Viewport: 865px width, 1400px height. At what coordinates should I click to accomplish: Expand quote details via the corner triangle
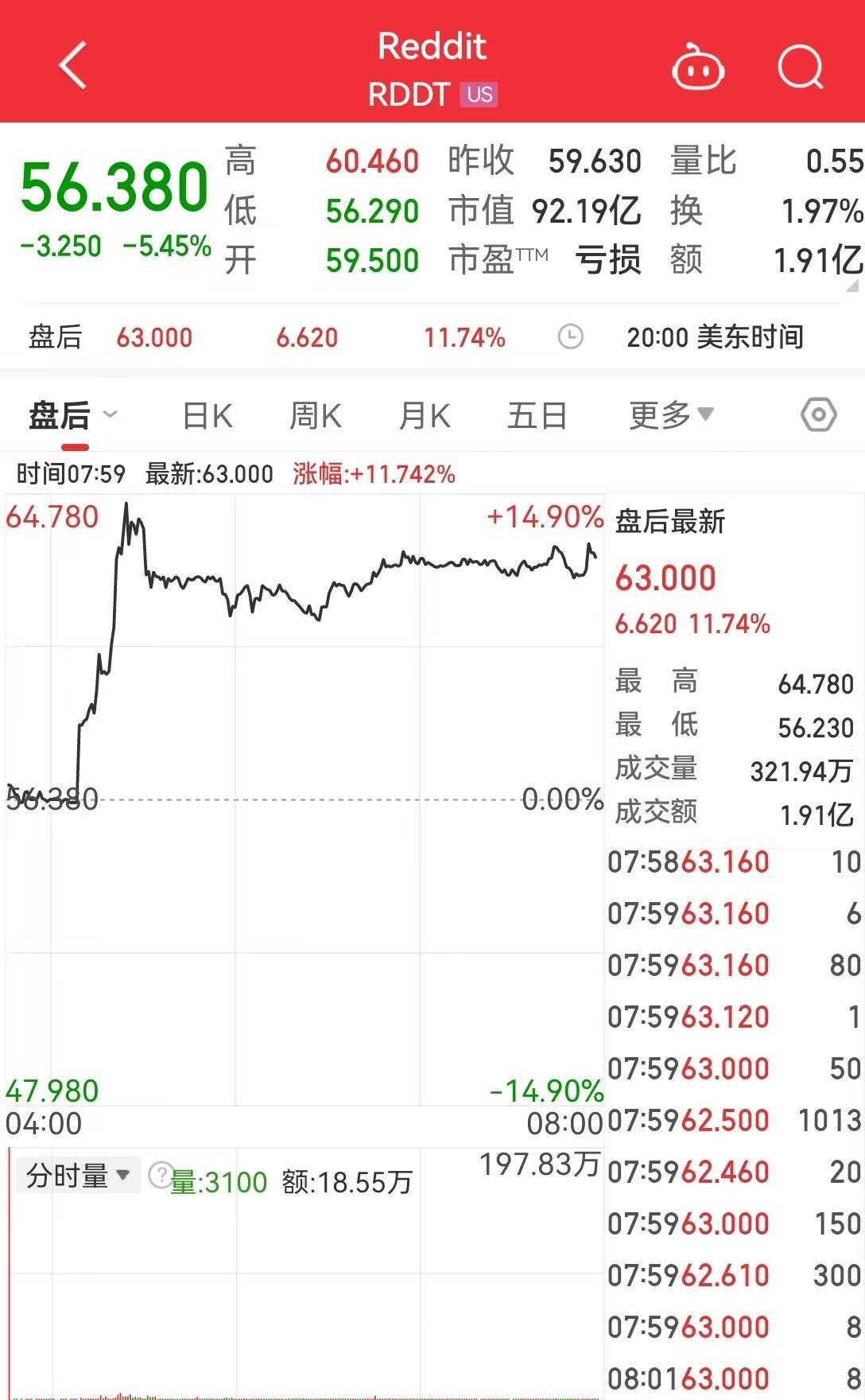(854, 285)
